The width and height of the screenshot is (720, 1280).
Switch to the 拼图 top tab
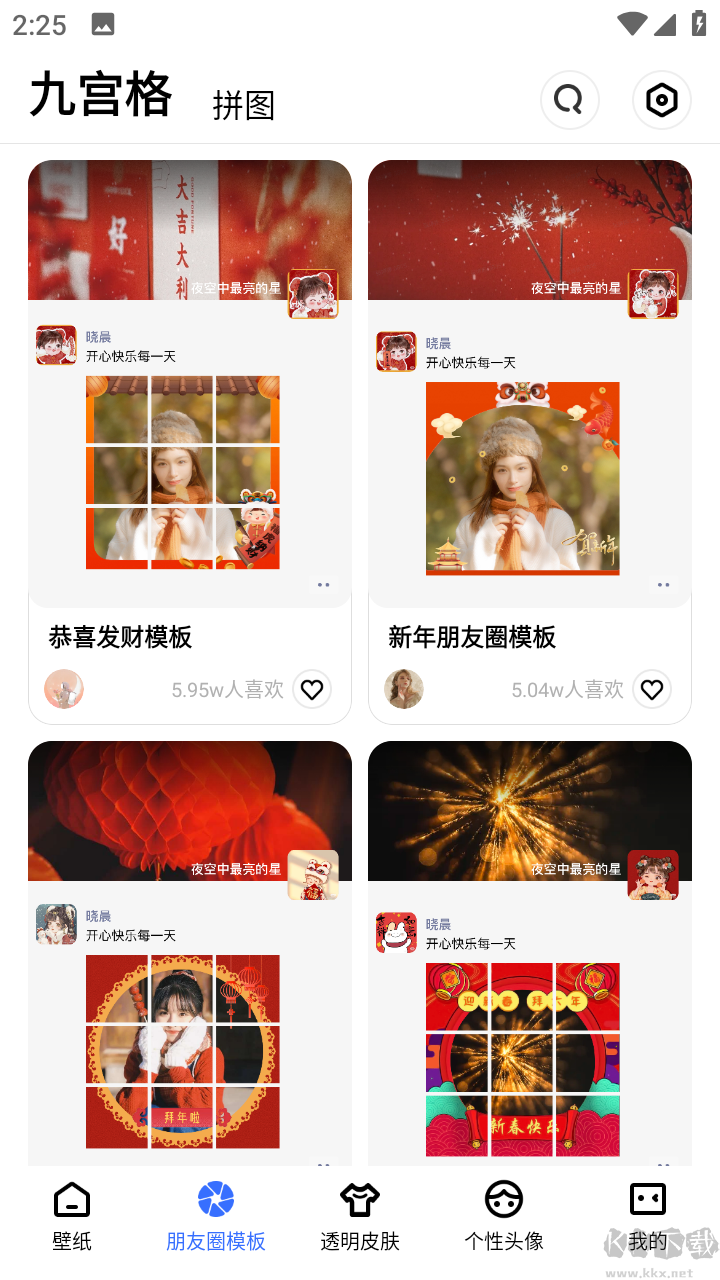point(243,105)
